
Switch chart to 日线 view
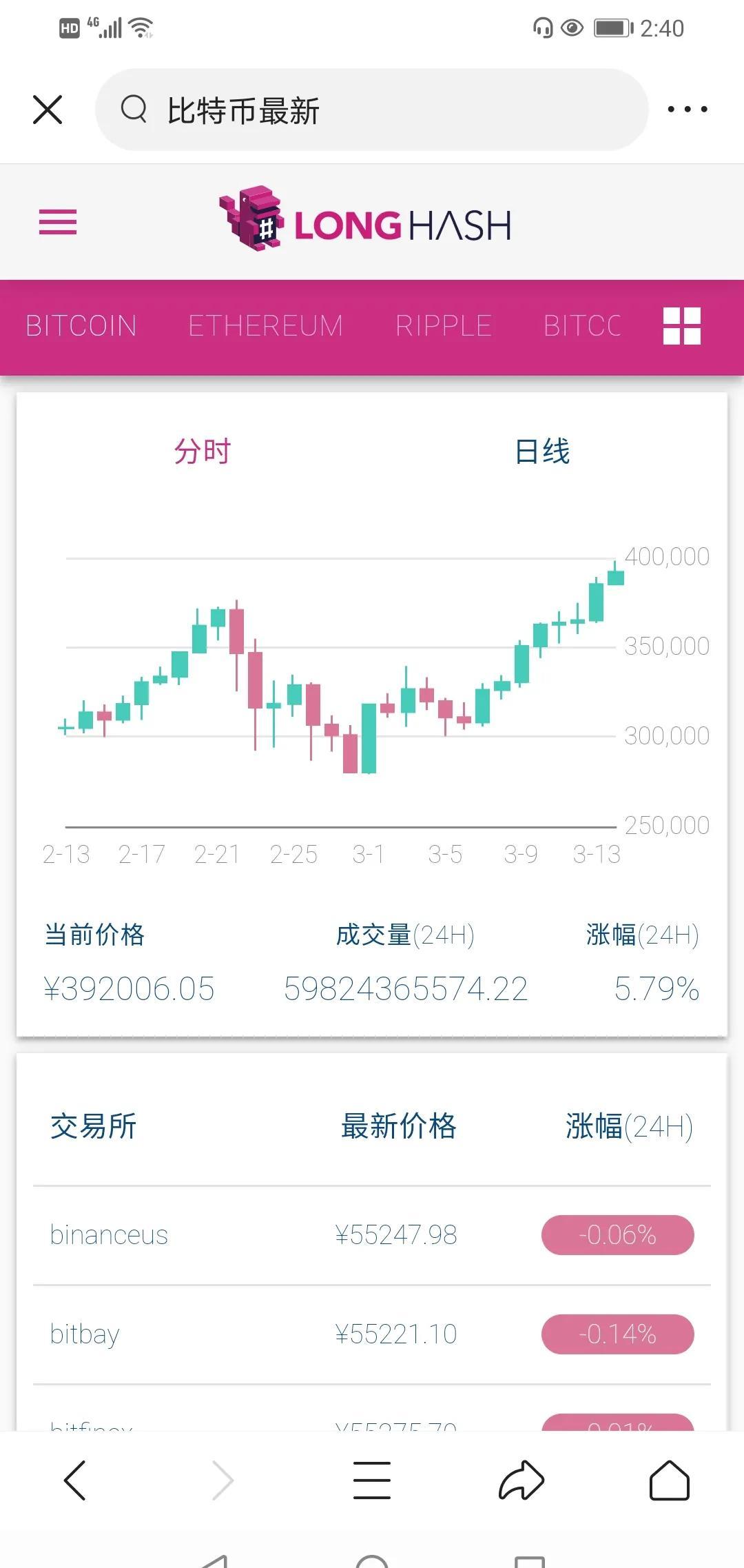point(542,452)
